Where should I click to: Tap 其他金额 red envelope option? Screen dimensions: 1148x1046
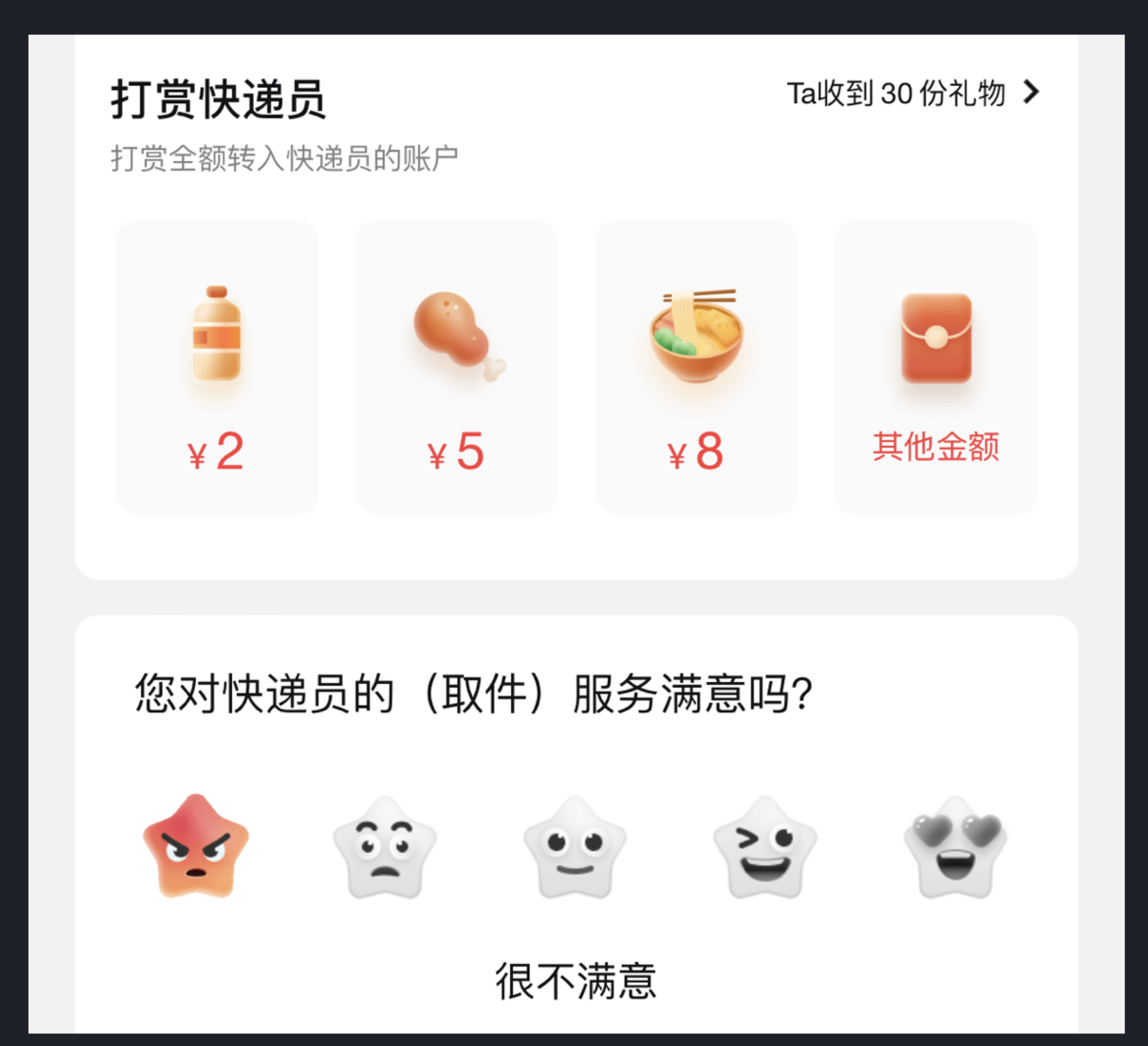pyautogui.click(x=936, y=368)
